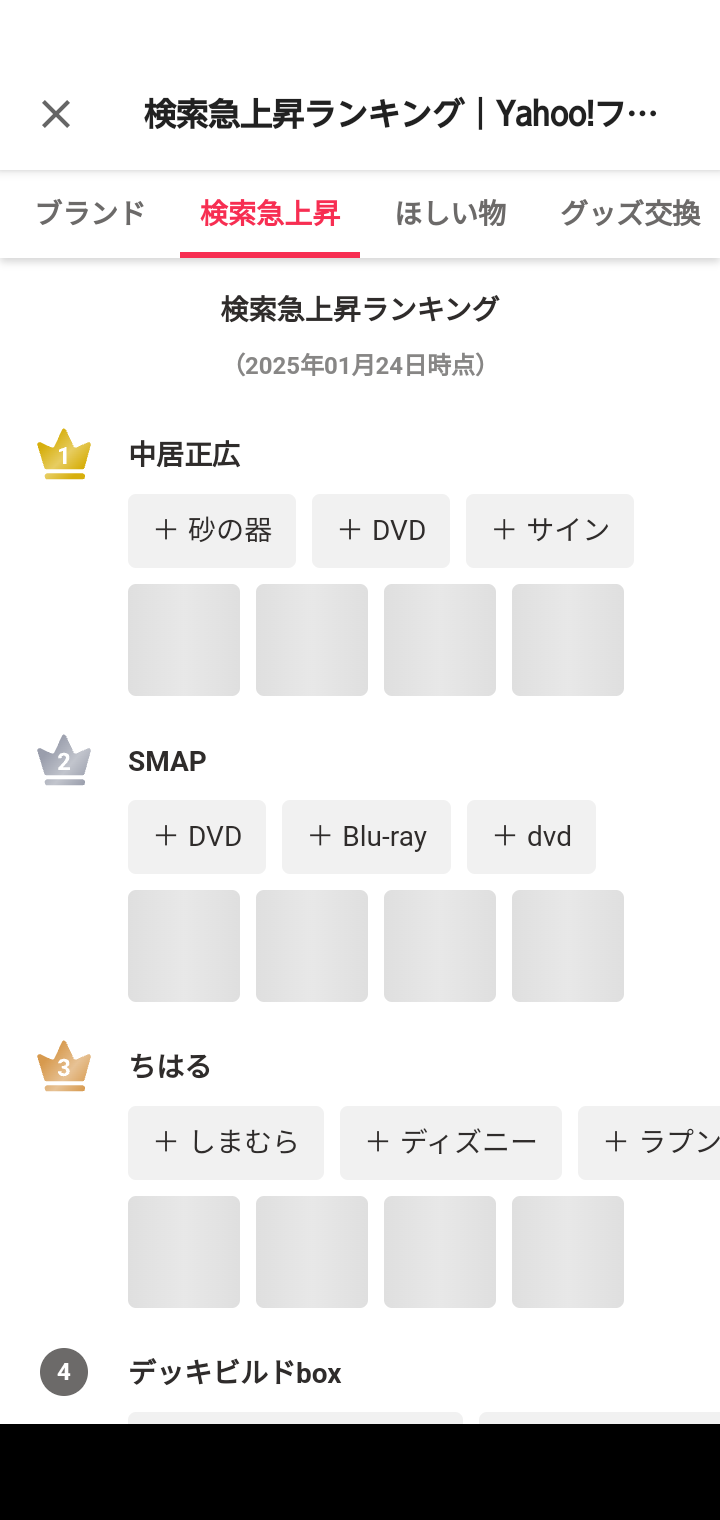Screen dimensions: 720x1520
Task: Open the 中居正広 ranking entry
Action: click(x=184, y=455)
